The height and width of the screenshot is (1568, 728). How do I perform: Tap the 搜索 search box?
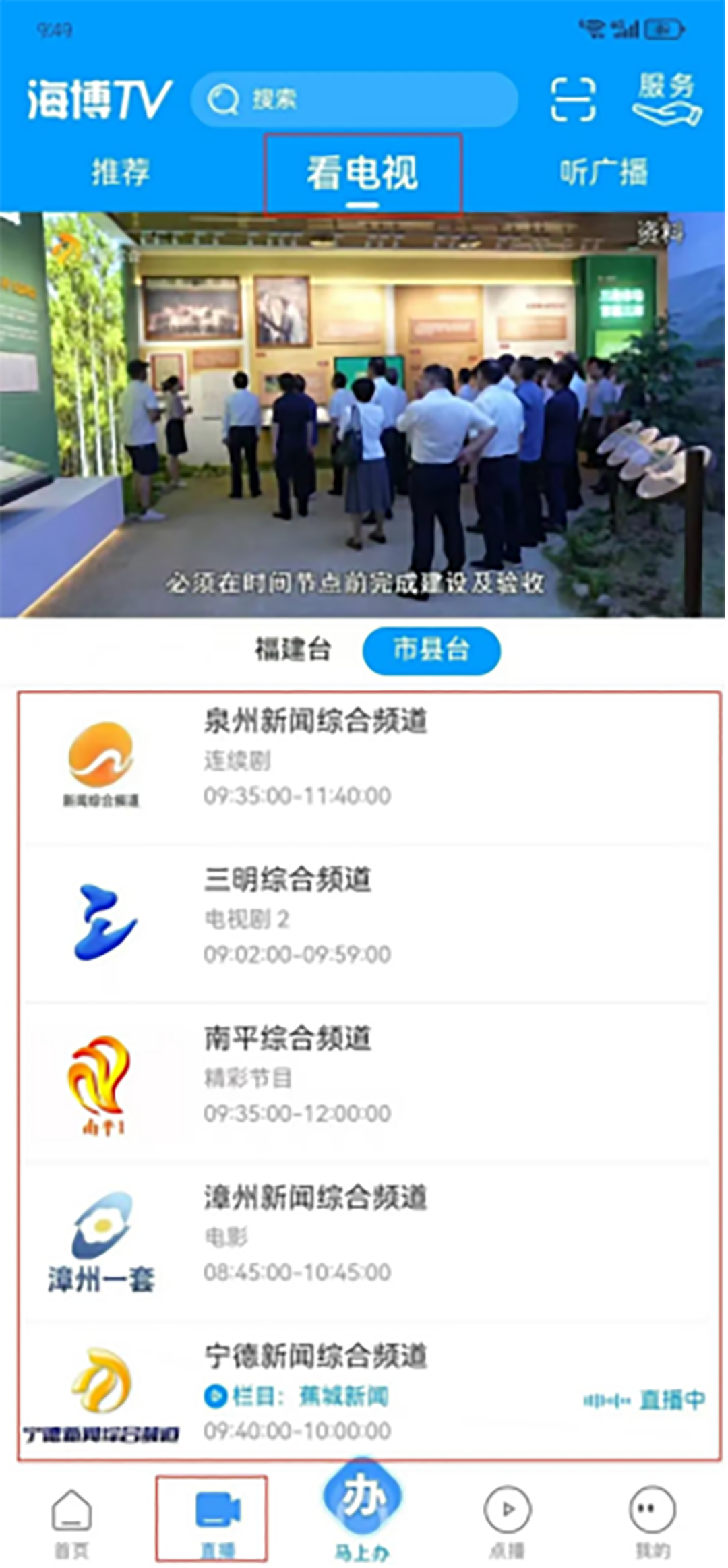355,100
